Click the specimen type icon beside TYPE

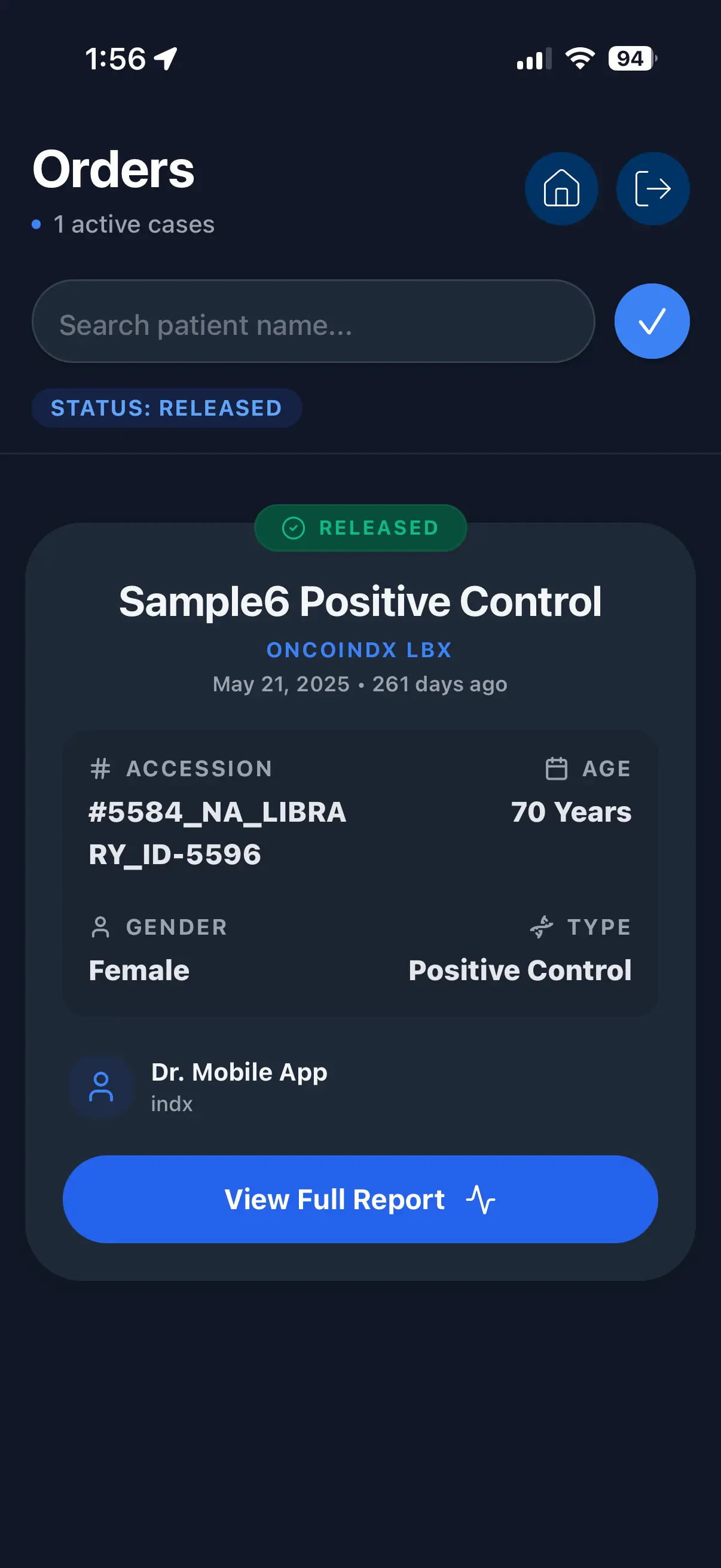coord(542,927)
